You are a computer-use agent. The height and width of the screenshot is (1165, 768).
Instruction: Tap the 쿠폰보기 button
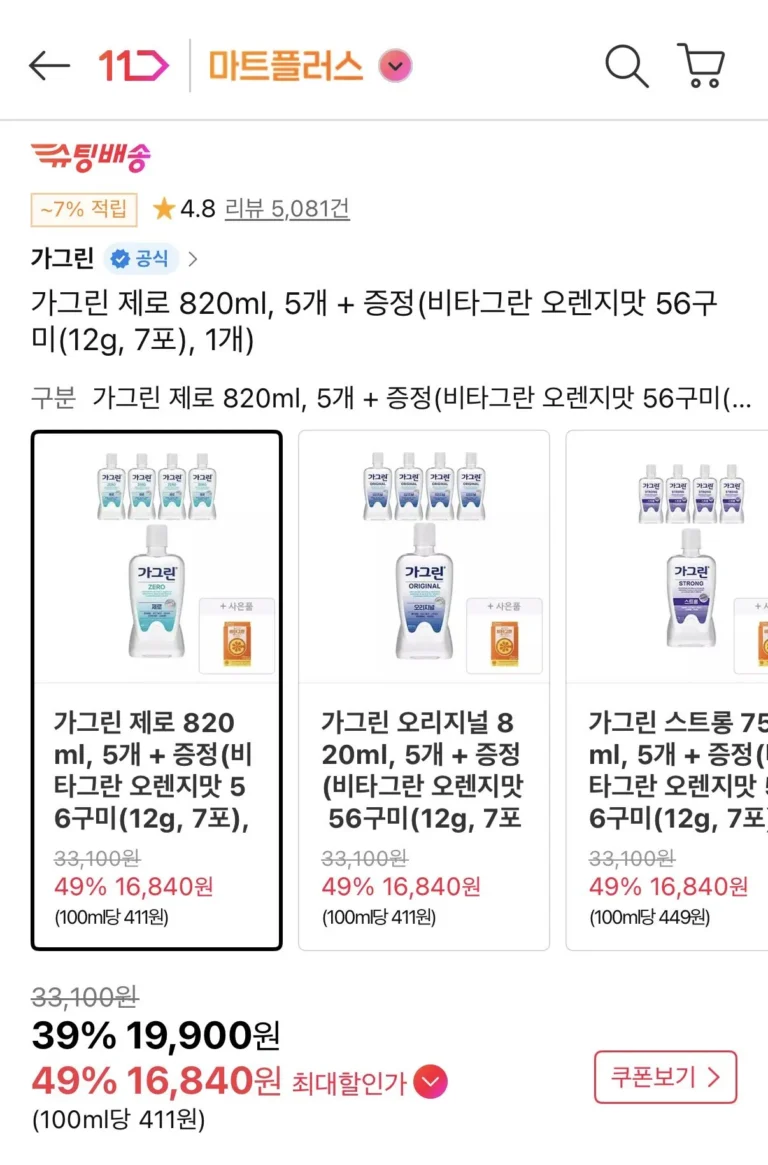[x=665, y=1077]
